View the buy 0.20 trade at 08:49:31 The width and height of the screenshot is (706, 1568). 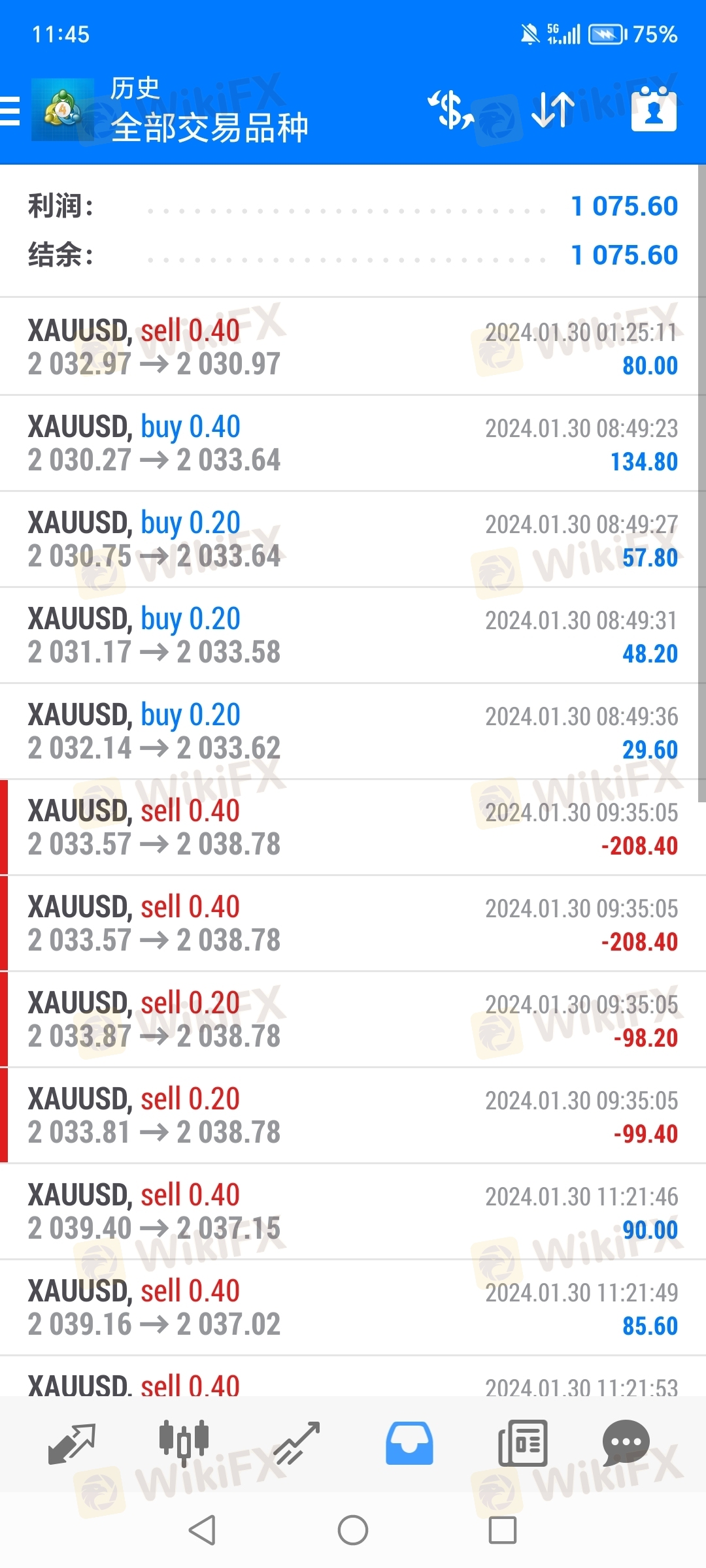point(353,635)
